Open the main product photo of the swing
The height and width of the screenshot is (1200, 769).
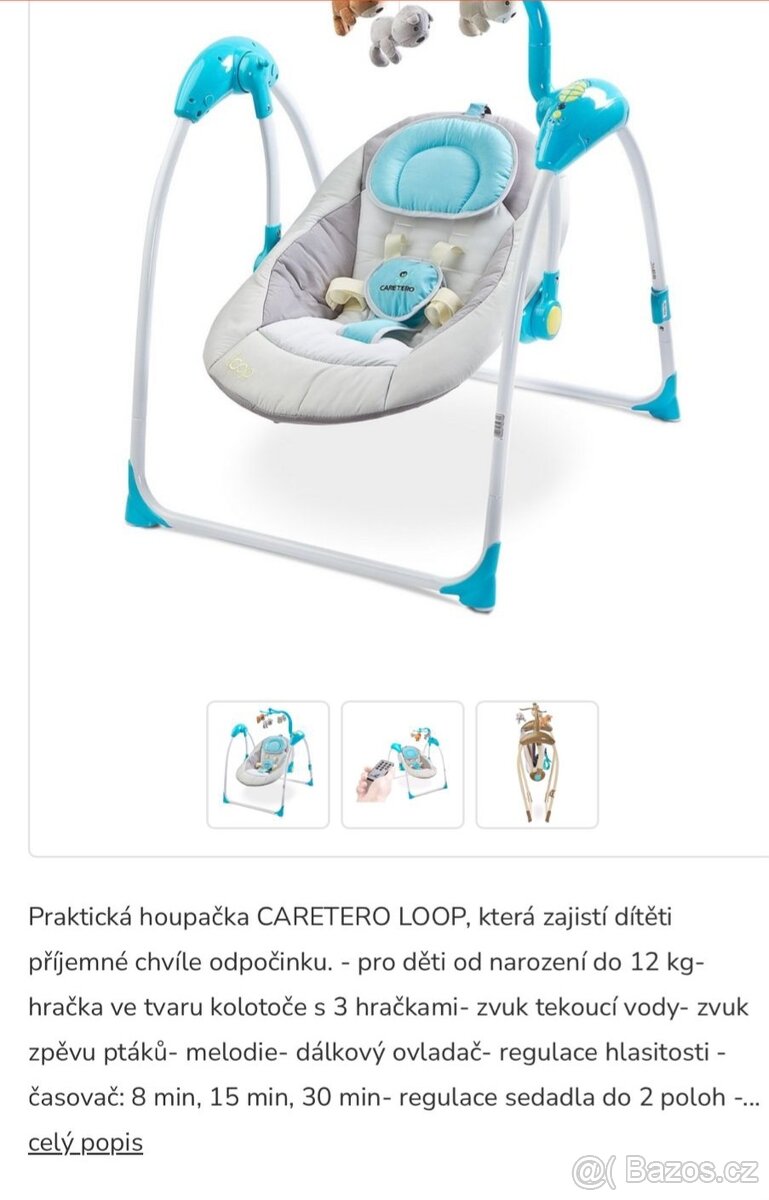point(400,320)
